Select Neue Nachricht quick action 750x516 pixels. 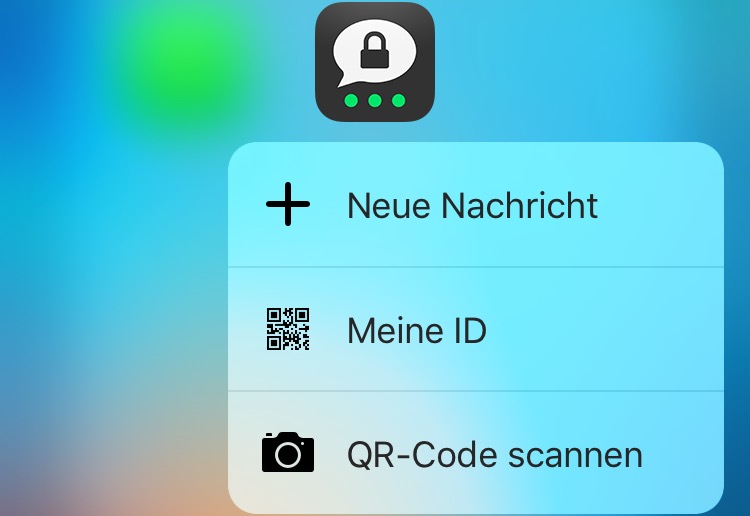point(474,206)
